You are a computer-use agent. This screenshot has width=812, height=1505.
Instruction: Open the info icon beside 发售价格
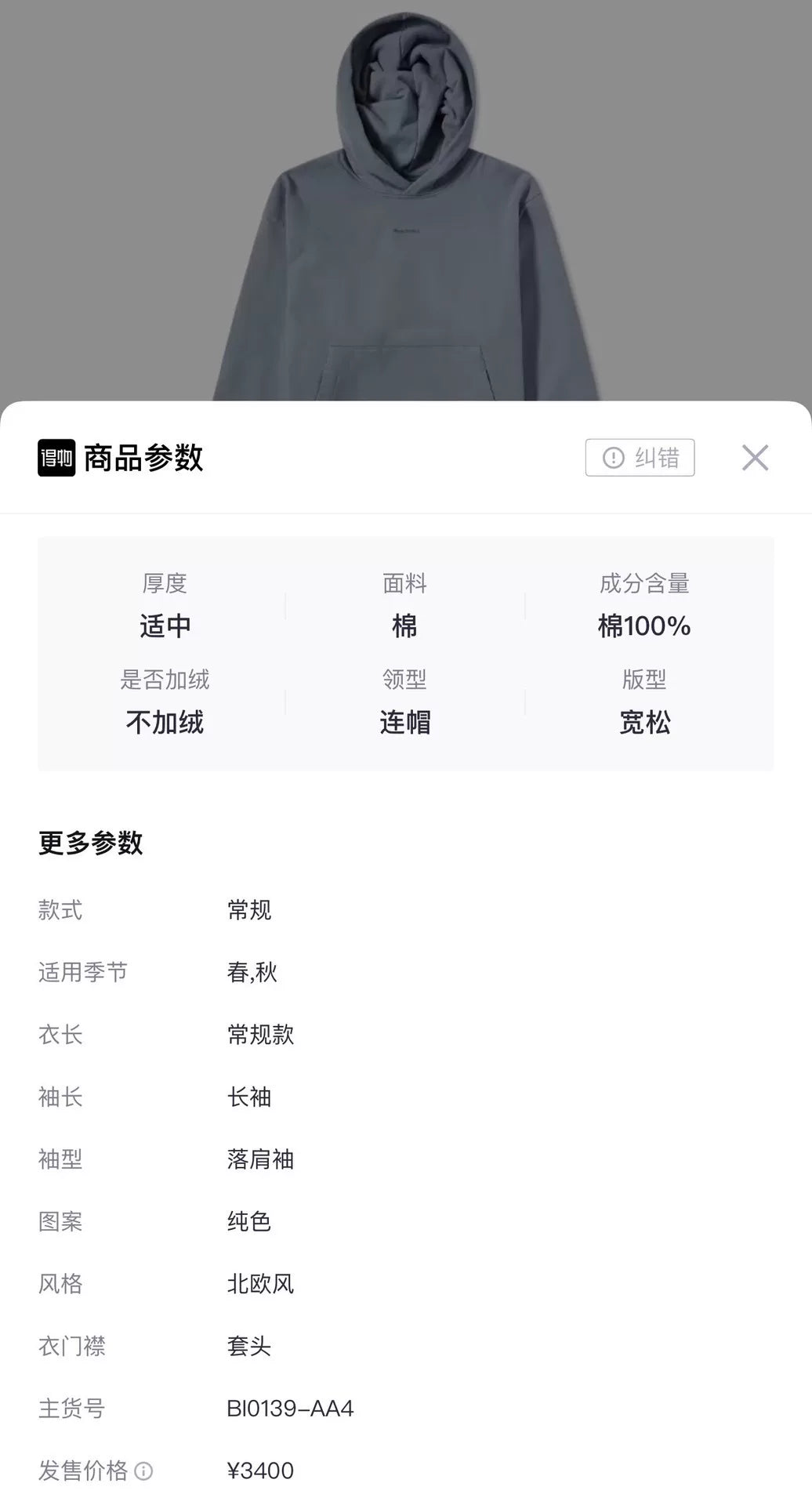point(143,1471)
